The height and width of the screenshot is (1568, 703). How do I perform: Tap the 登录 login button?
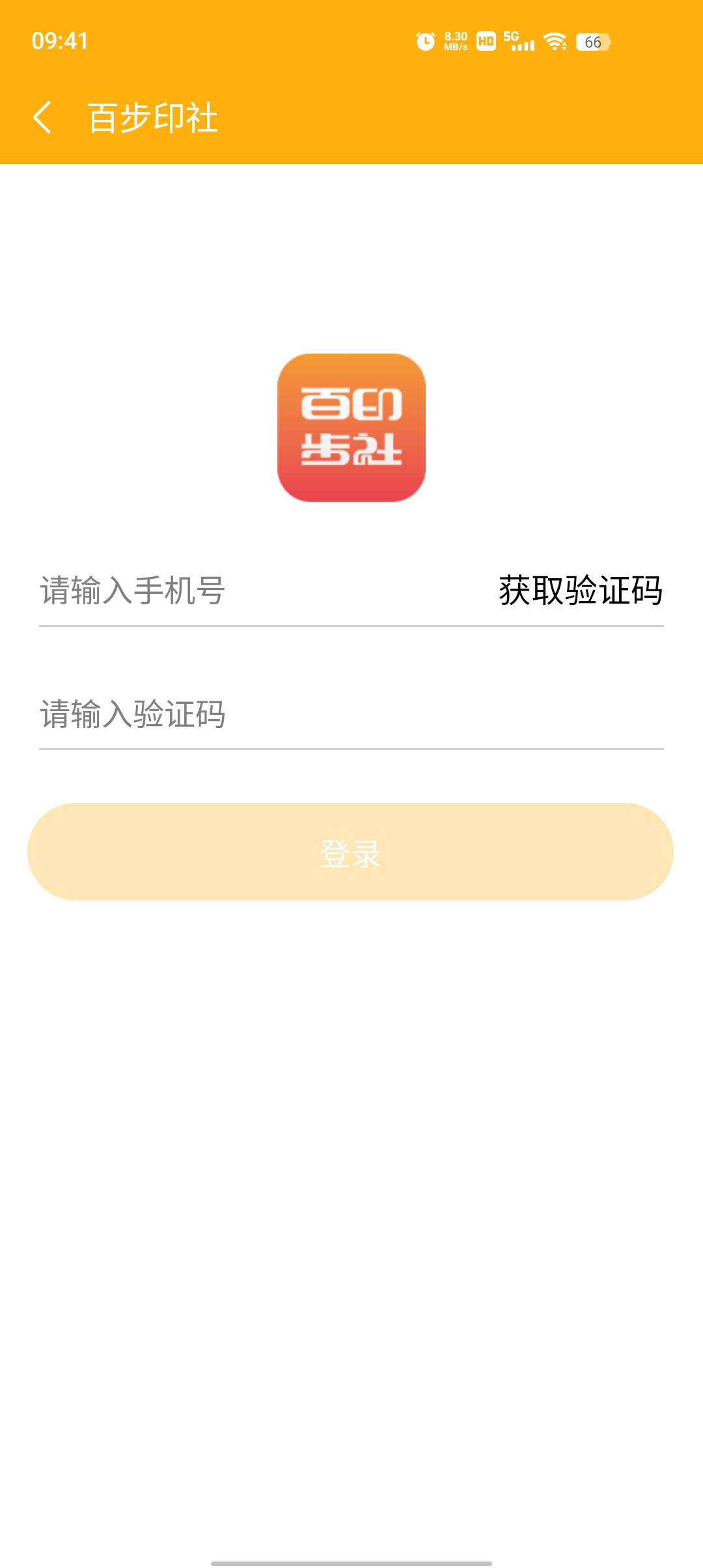click(x=351, y=853)
